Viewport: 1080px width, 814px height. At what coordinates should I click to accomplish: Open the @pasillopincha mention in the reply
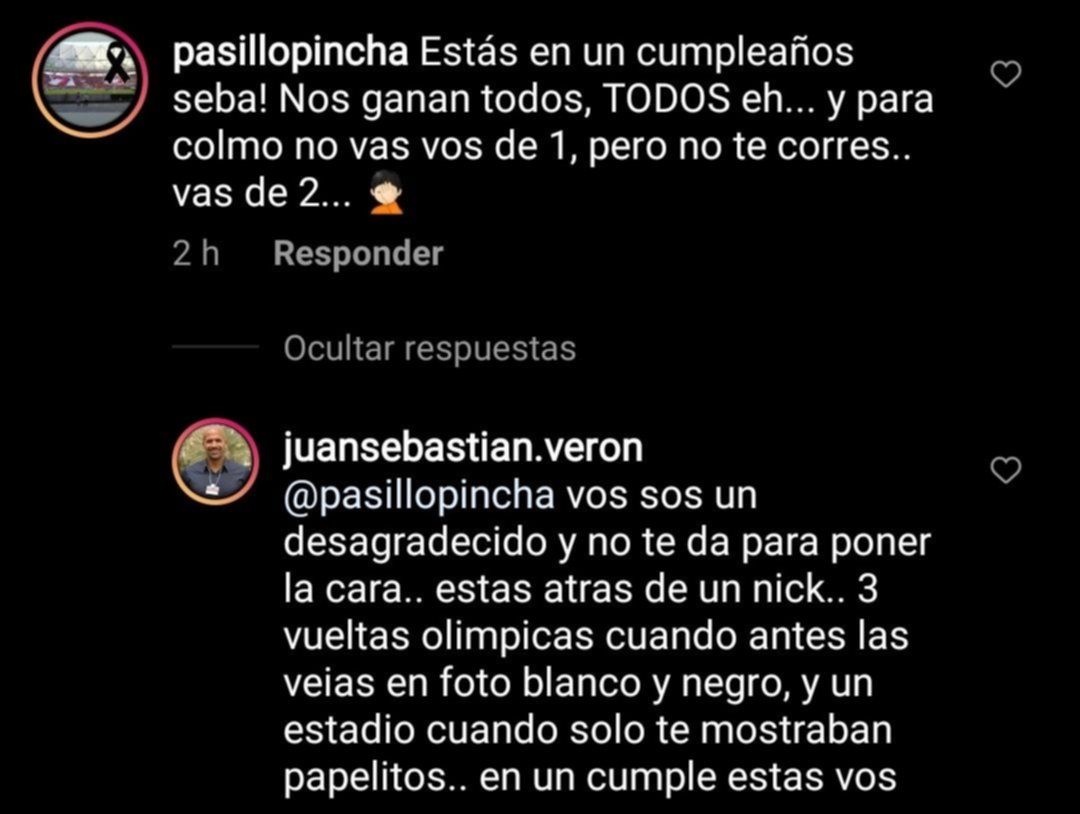pos(418,496)
